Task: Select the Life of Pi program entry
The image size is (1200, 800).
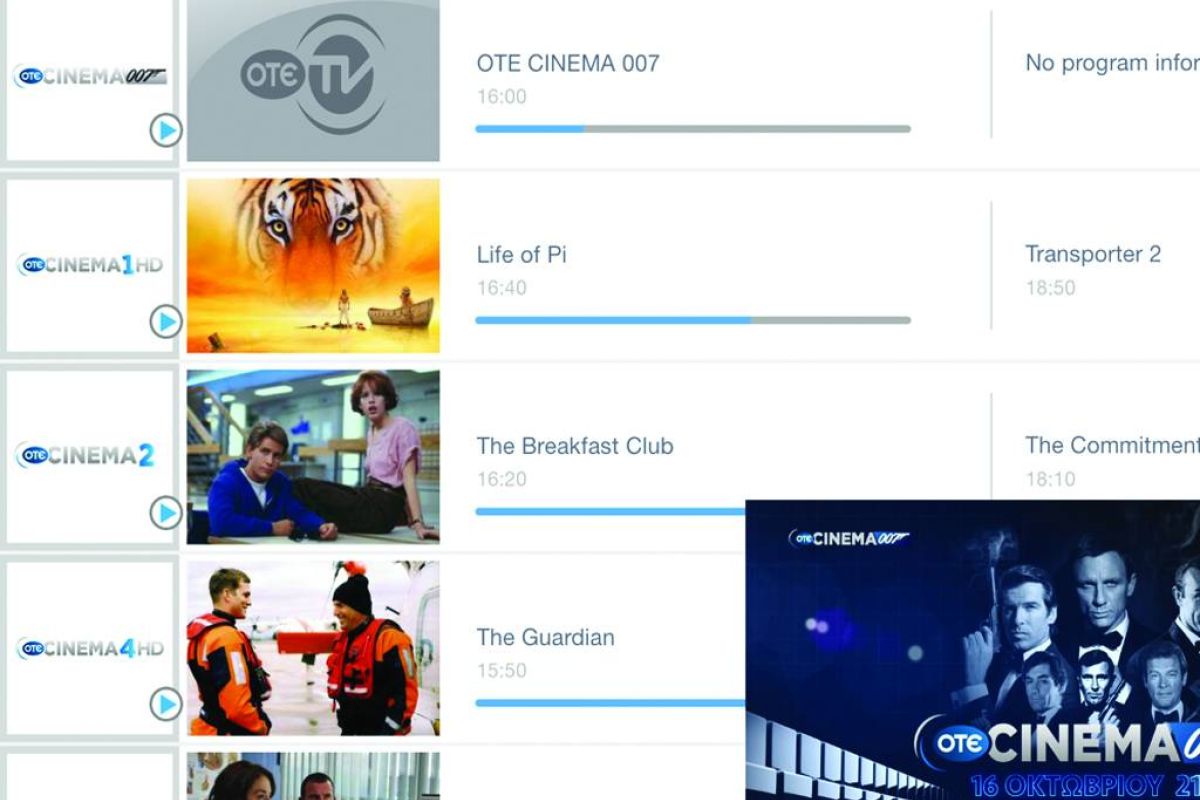Action: point(521,255)
